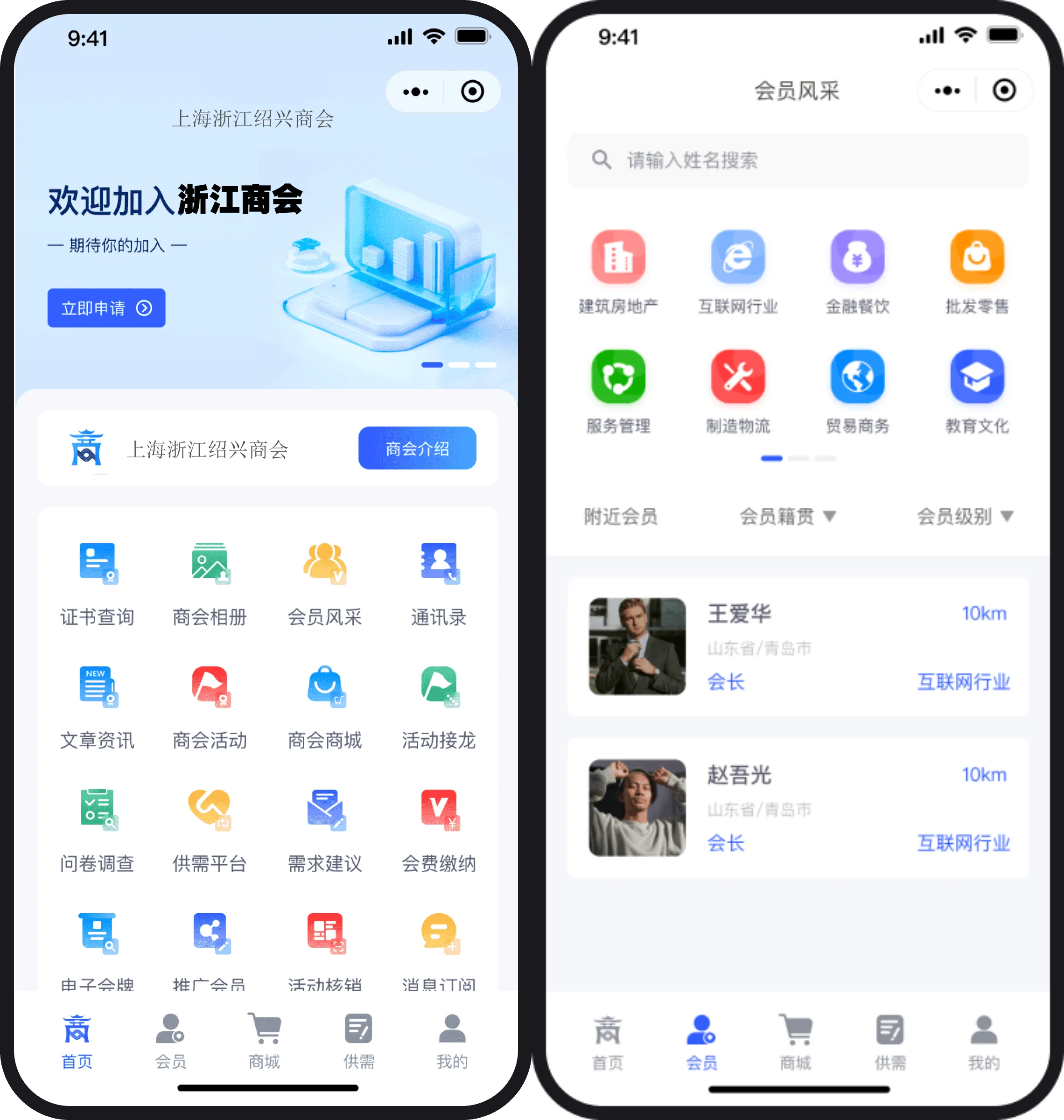Expand the 会员籍贯 dropdown
Screen dimensions: 1064x1120
point(787,516)
